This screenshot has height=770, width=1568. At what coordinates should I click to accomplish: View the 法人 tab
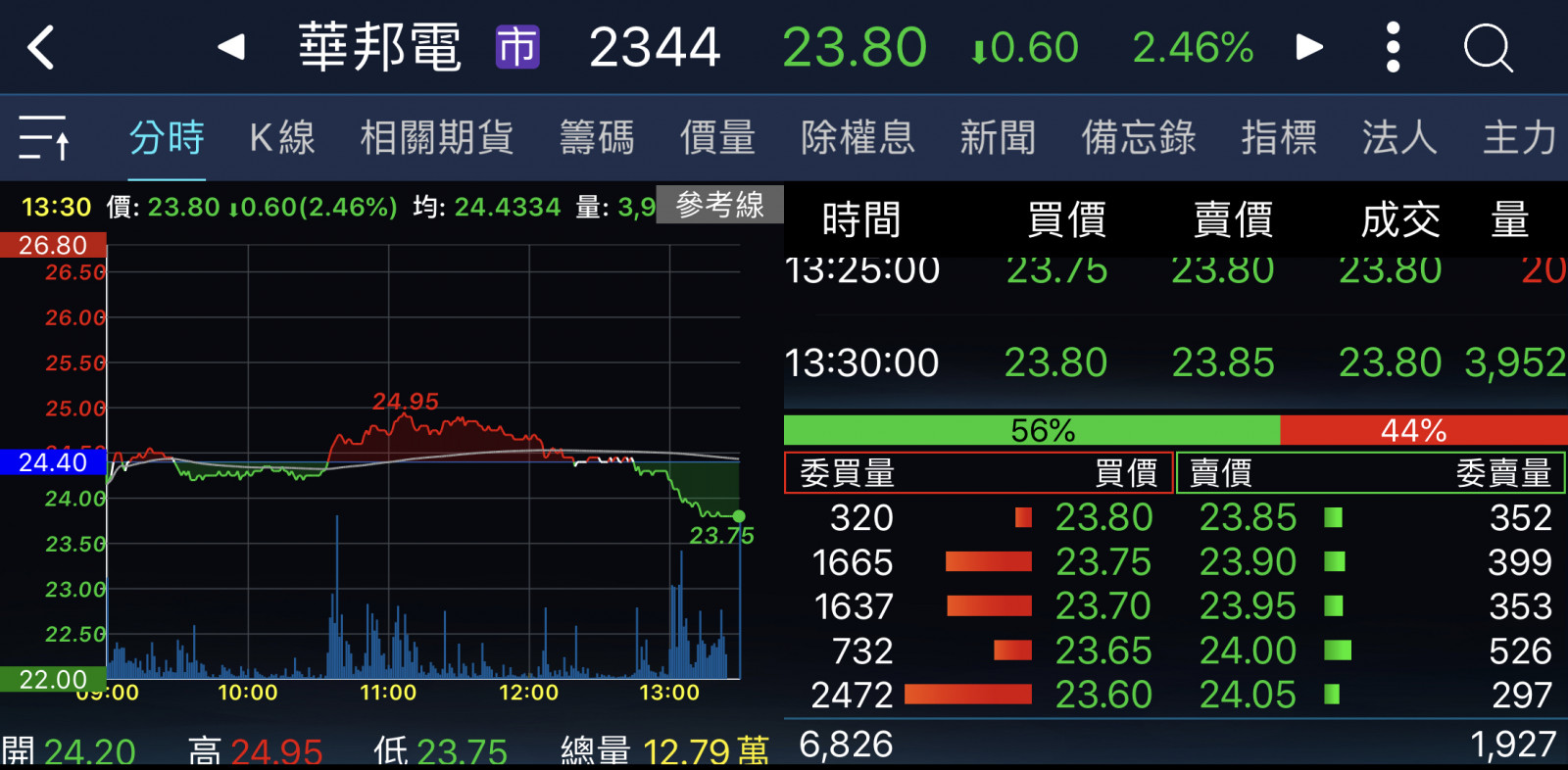pyautogui.click(x=1399, y=137)
